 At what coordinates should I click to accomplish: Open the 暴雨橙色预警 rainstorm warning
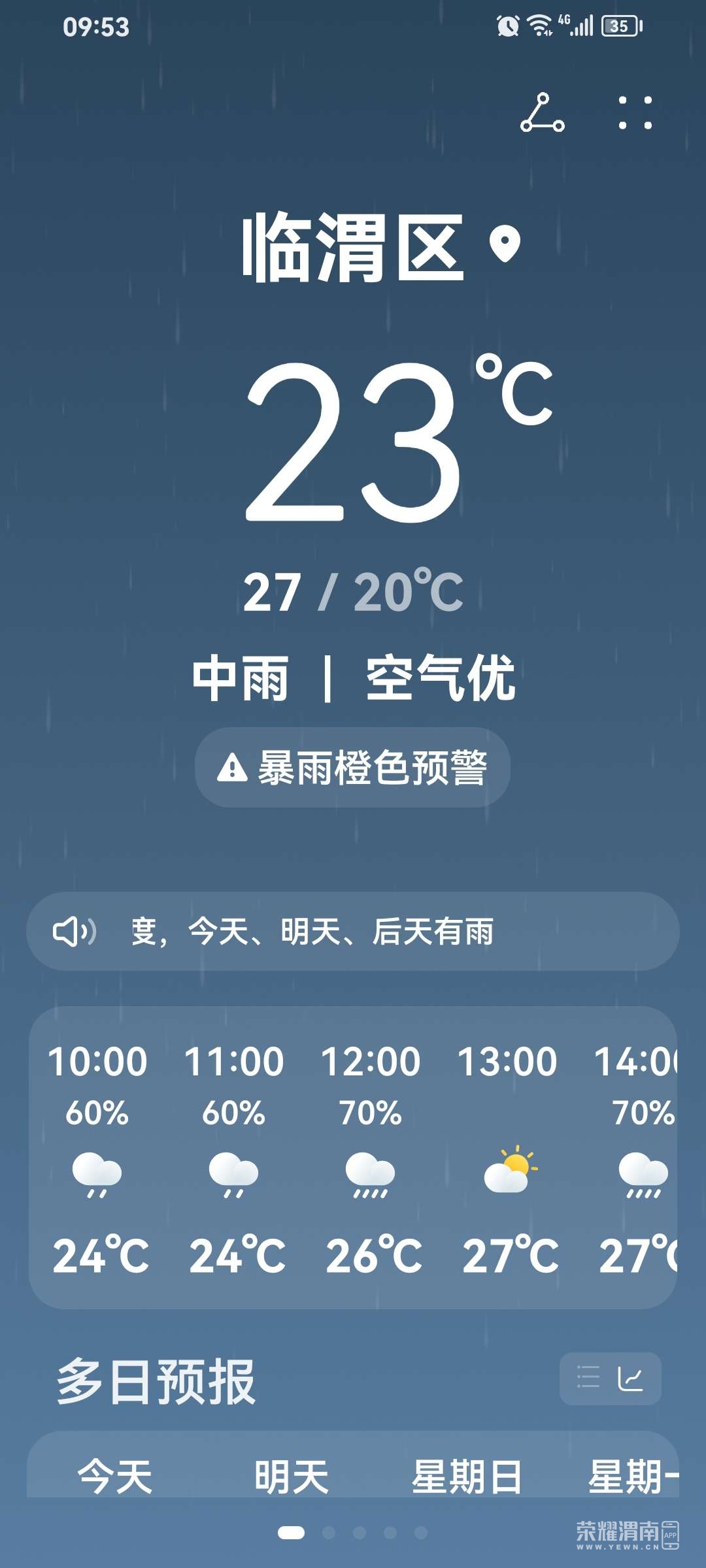point(352,768)
